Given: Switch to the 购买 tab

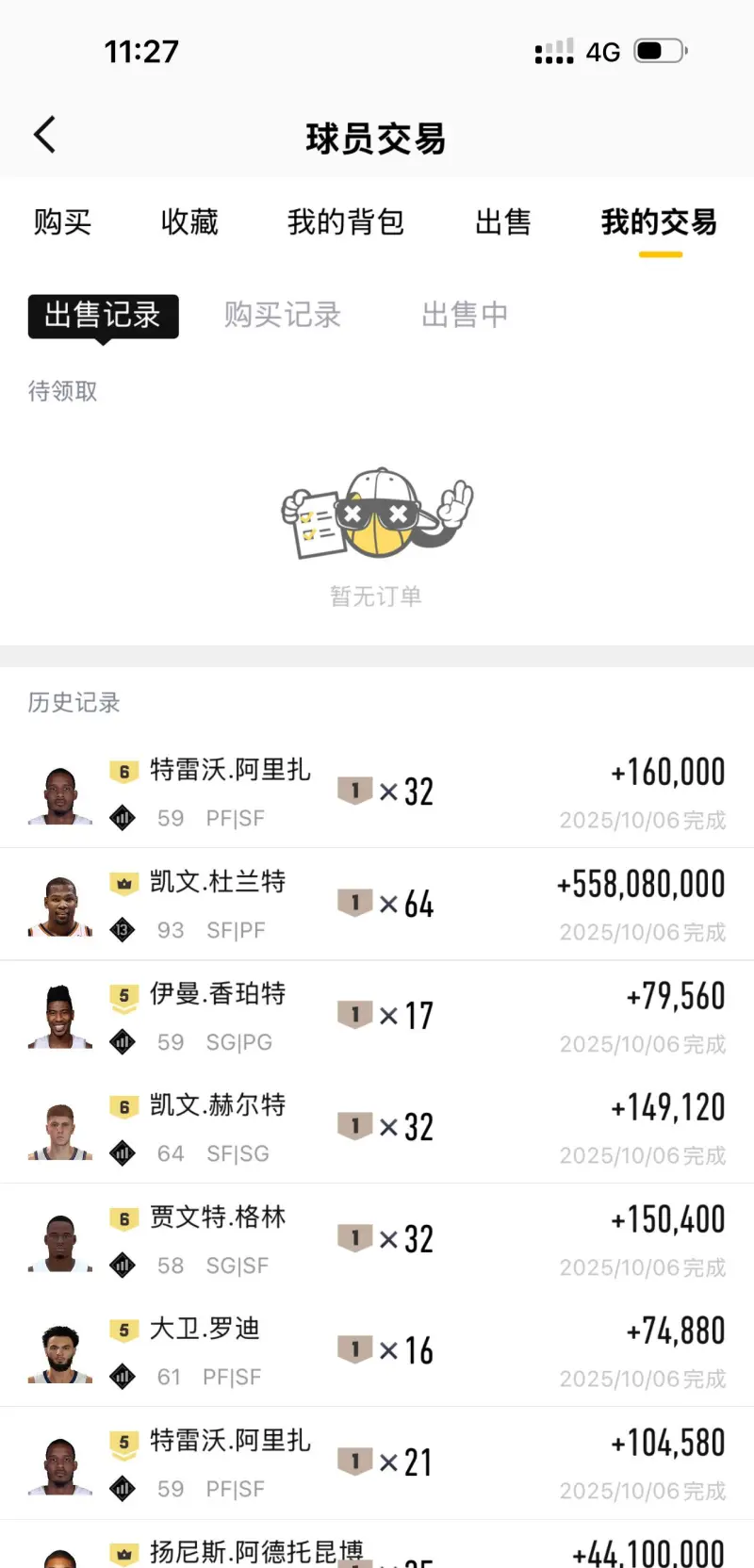Looking at the screenshot, I should (x=62, y=222).
